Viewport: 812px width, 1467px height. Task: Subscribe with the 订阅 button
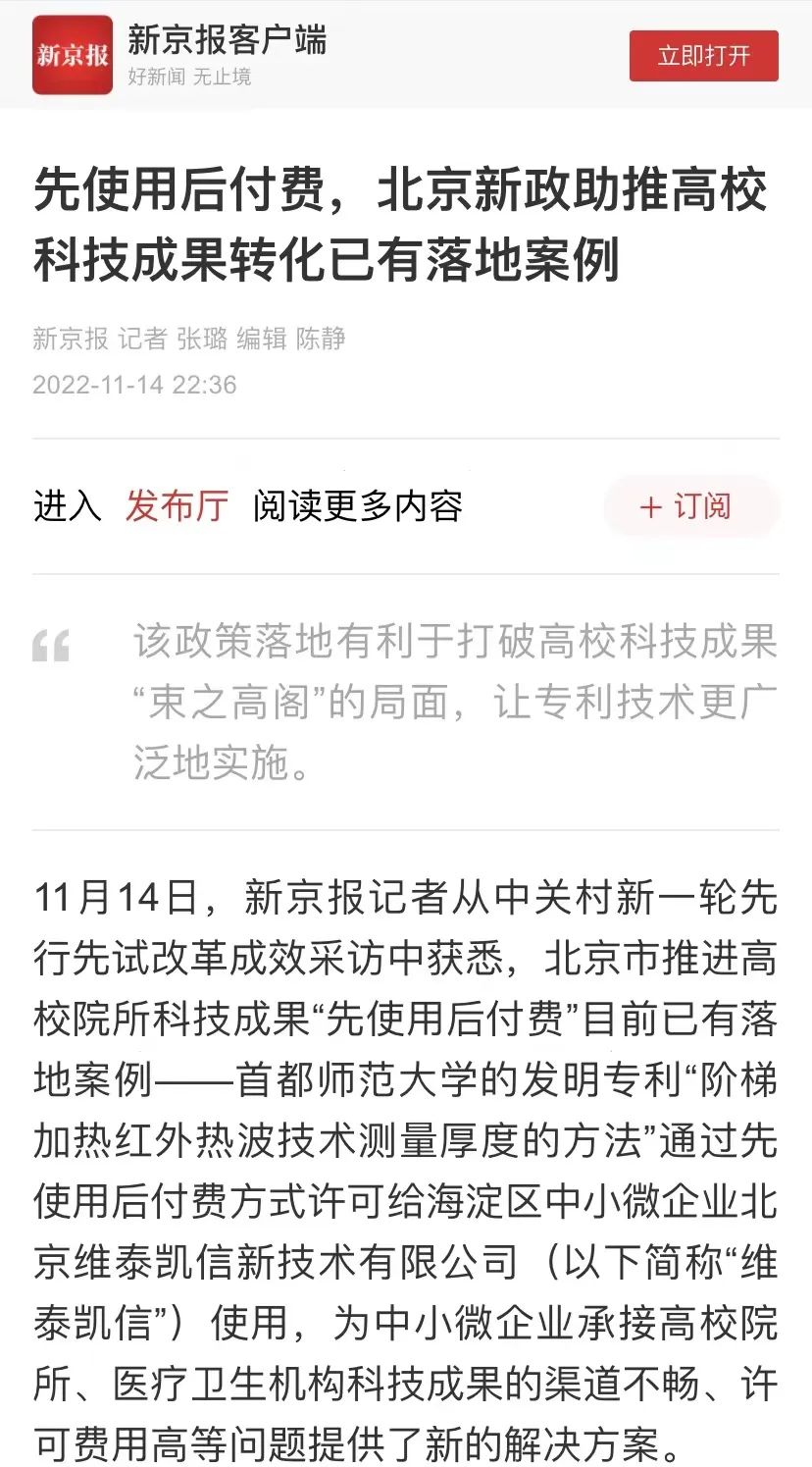tap(690, 506)
